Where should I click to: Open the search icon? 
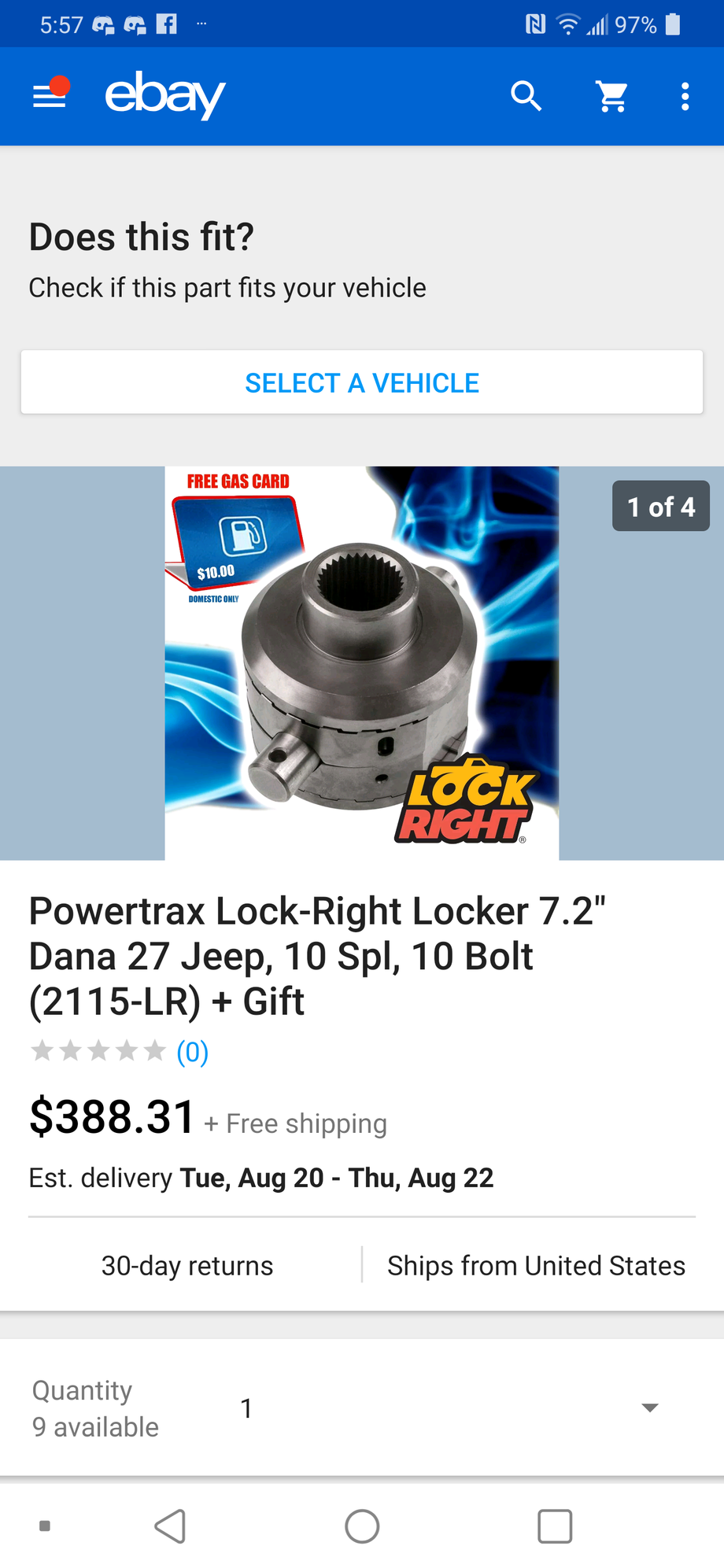[x=526, y=96]
